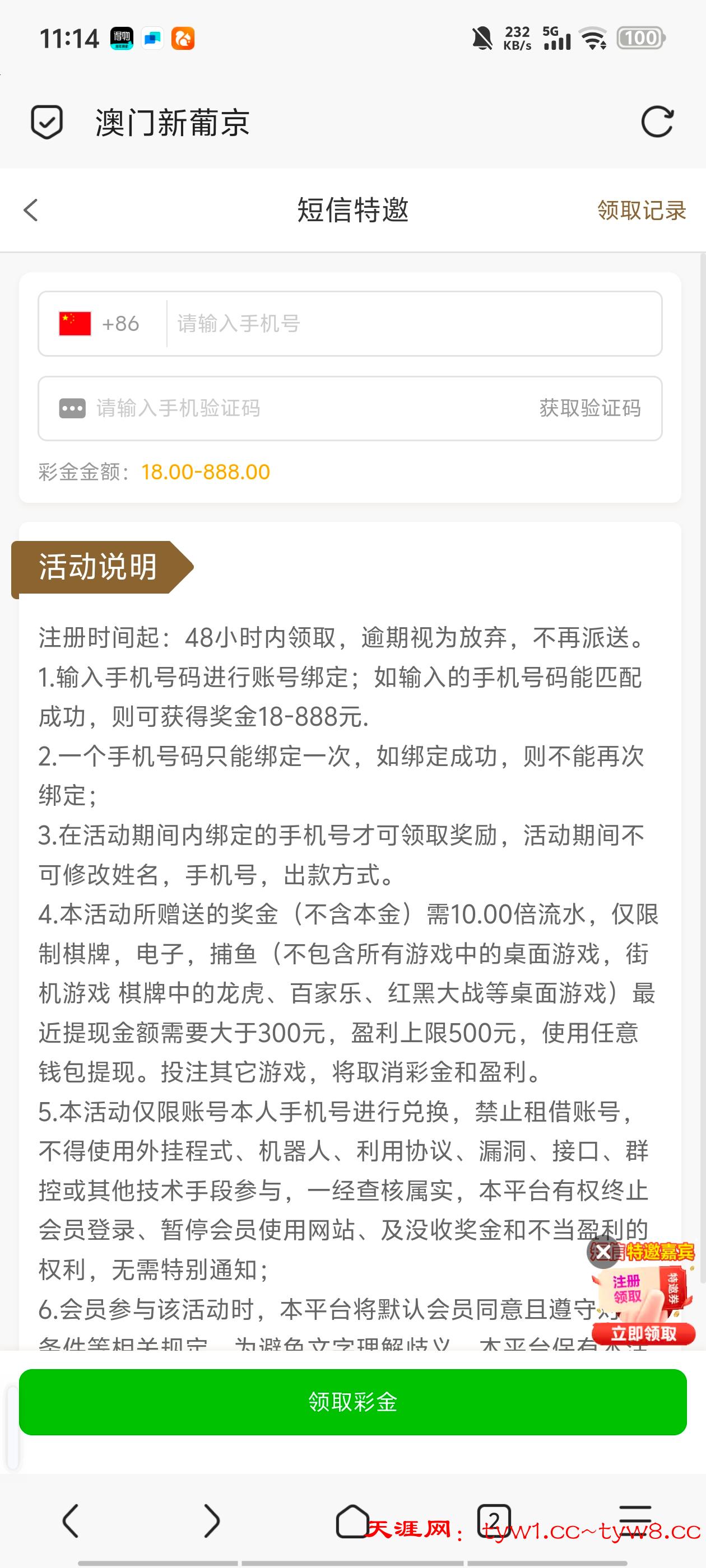The image size is (706, 1568).
Task: Select the +86 country code picker
Action: [x=100, y=324]
